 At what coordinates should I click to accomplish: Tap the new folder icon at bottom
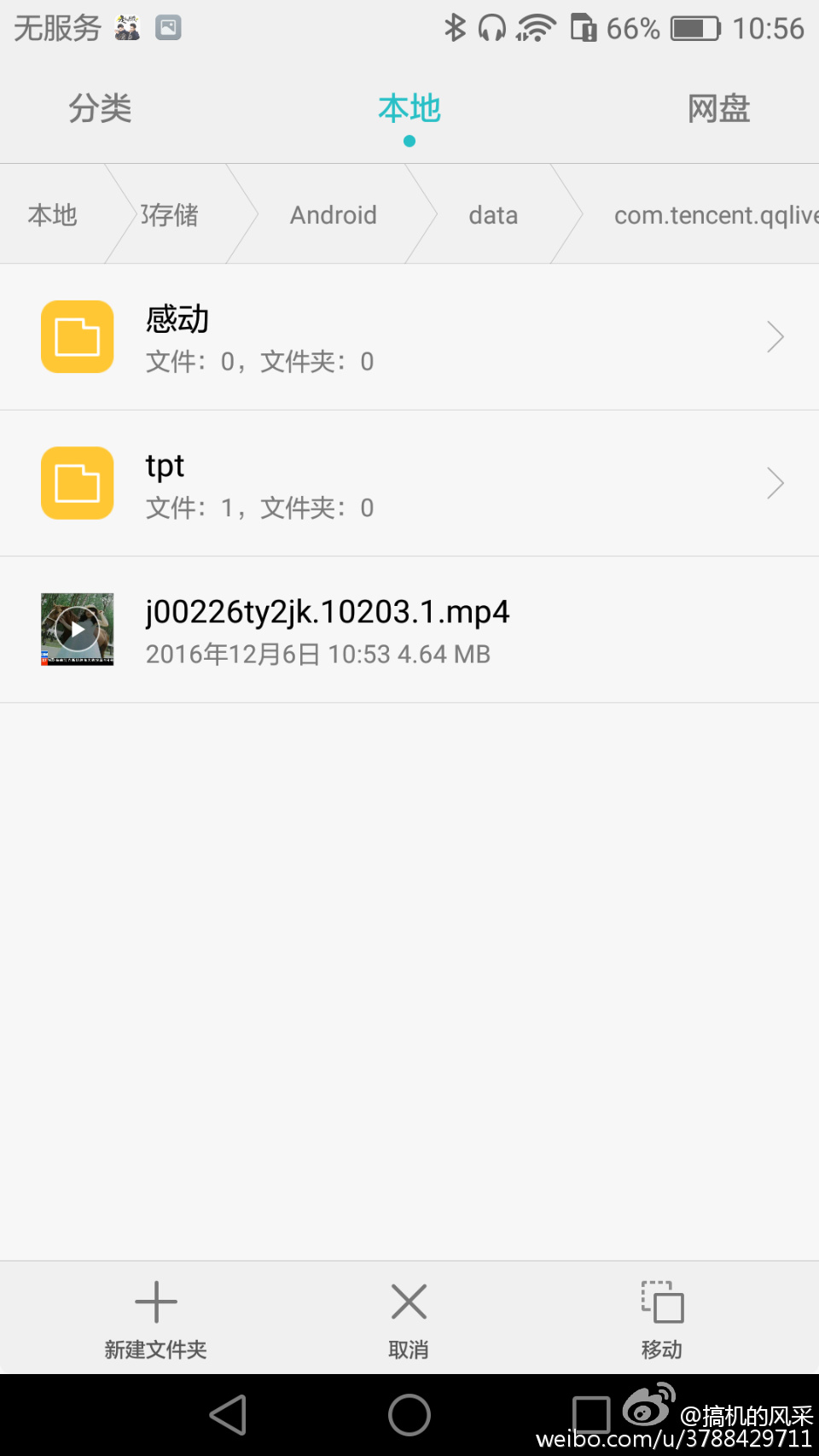[154, 1302]
